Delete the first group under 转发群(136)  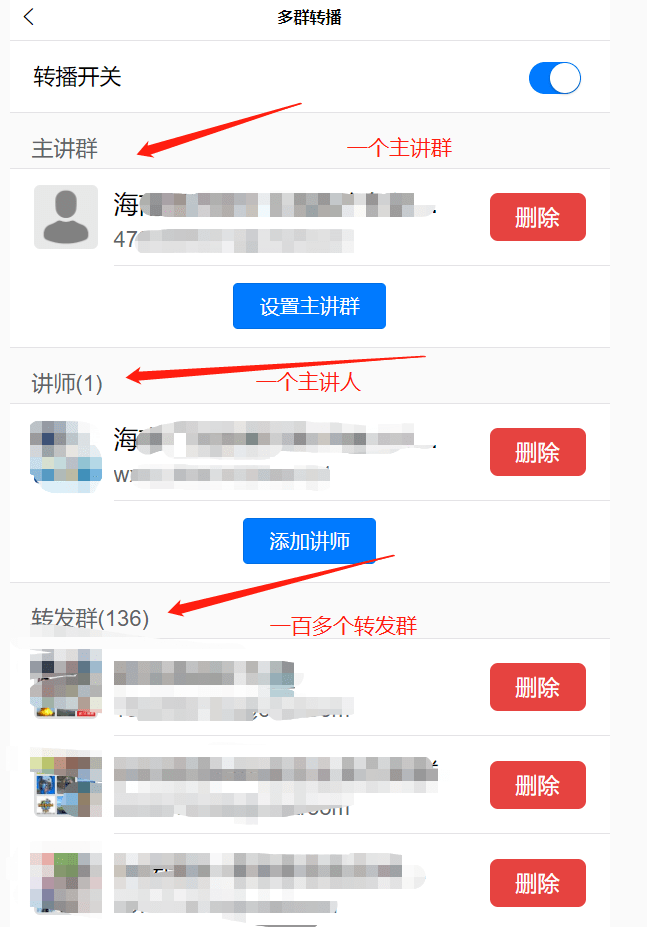click(537, 687)
